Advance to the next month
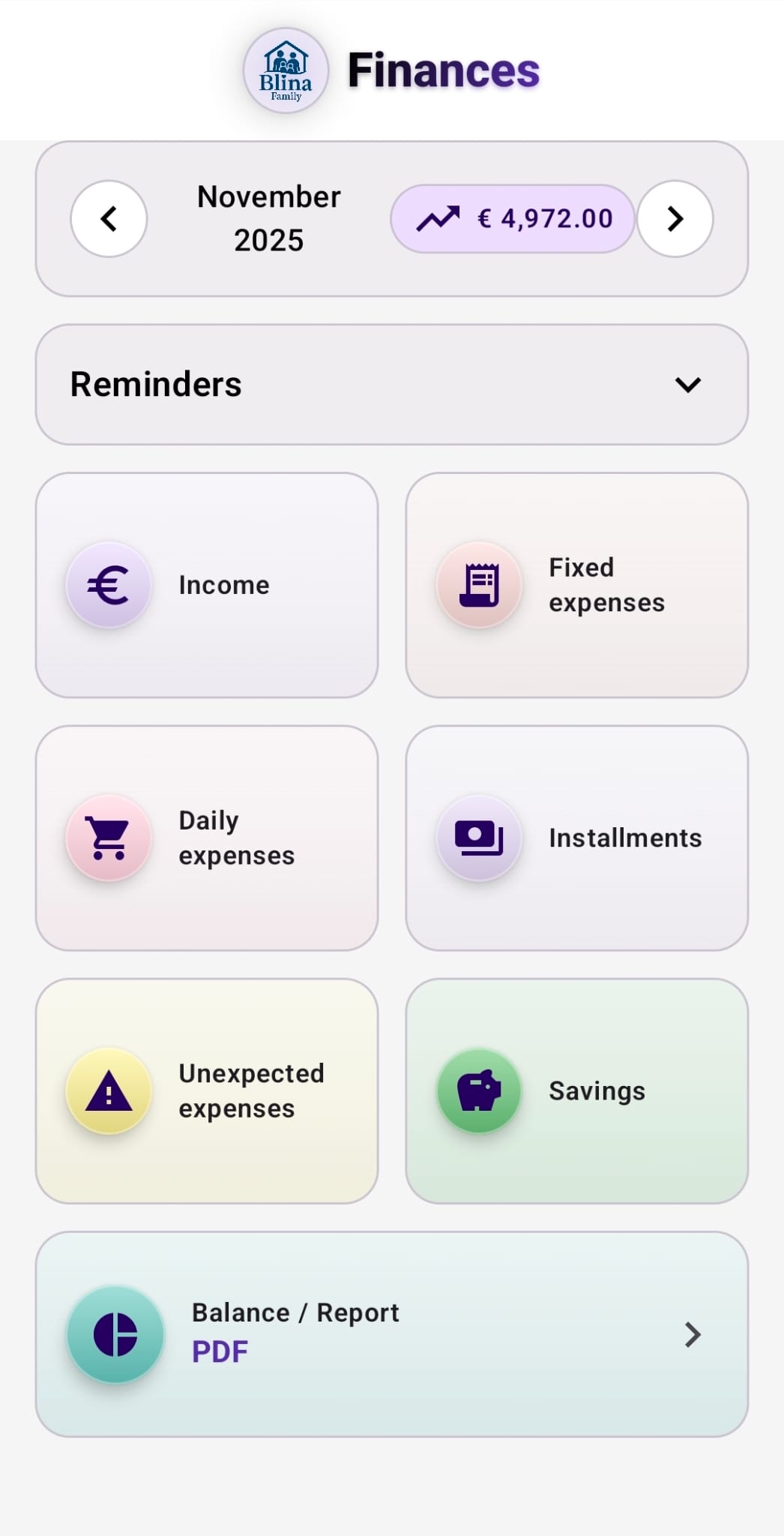This screenshot has height=1536, width=784. click(675, 218)
